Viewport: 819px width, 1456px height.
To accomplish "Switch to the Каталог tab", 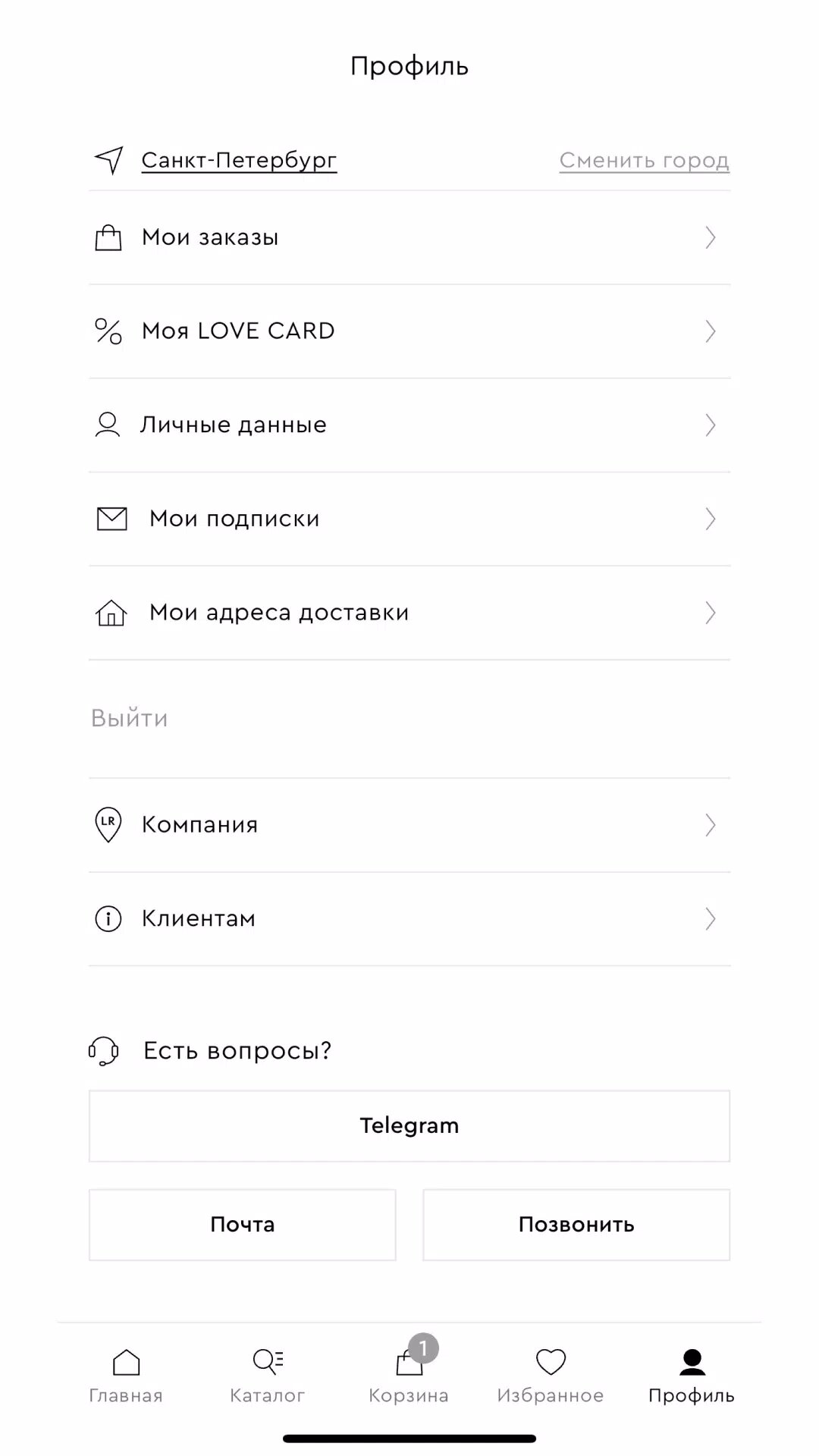I will [267, 1376].
